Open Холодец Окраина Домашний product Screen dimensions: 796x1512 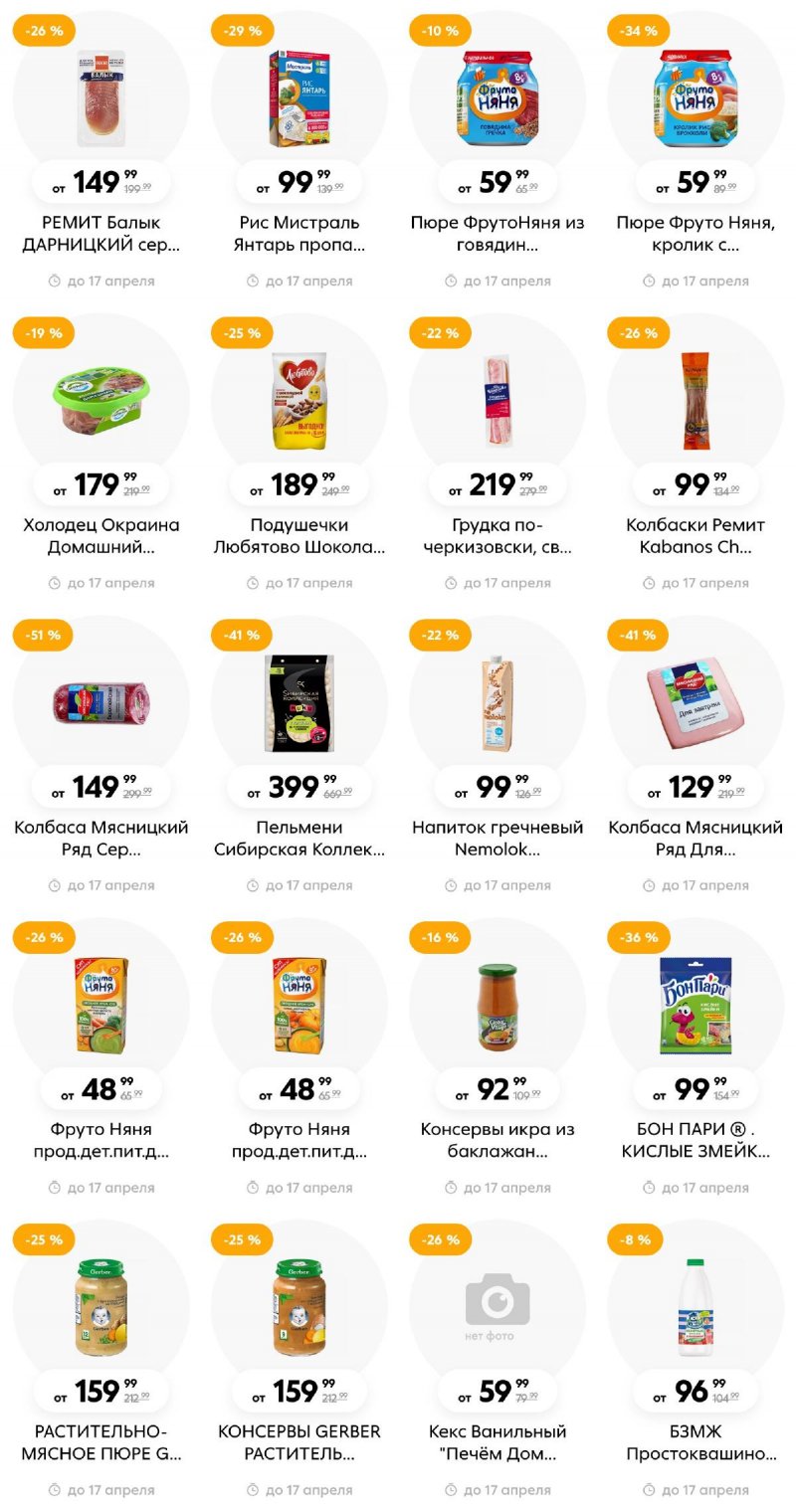pyautogui.click(x=100, y=402)
